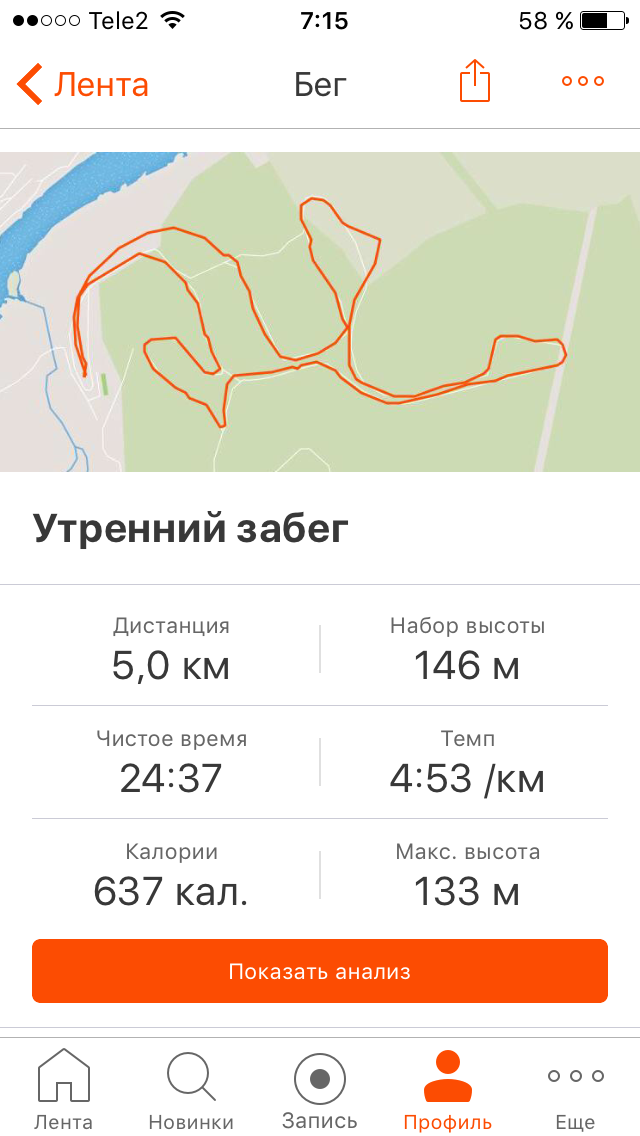
Task: Open the run route map
Action: [x=320, y=312]
